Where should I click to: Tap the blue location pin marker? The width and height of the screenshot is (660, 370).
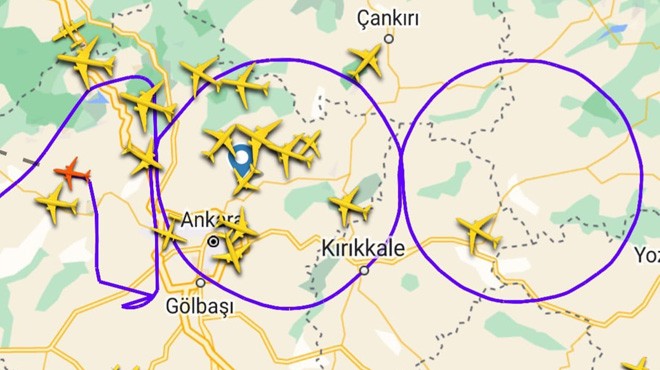(x=242, y=160)
